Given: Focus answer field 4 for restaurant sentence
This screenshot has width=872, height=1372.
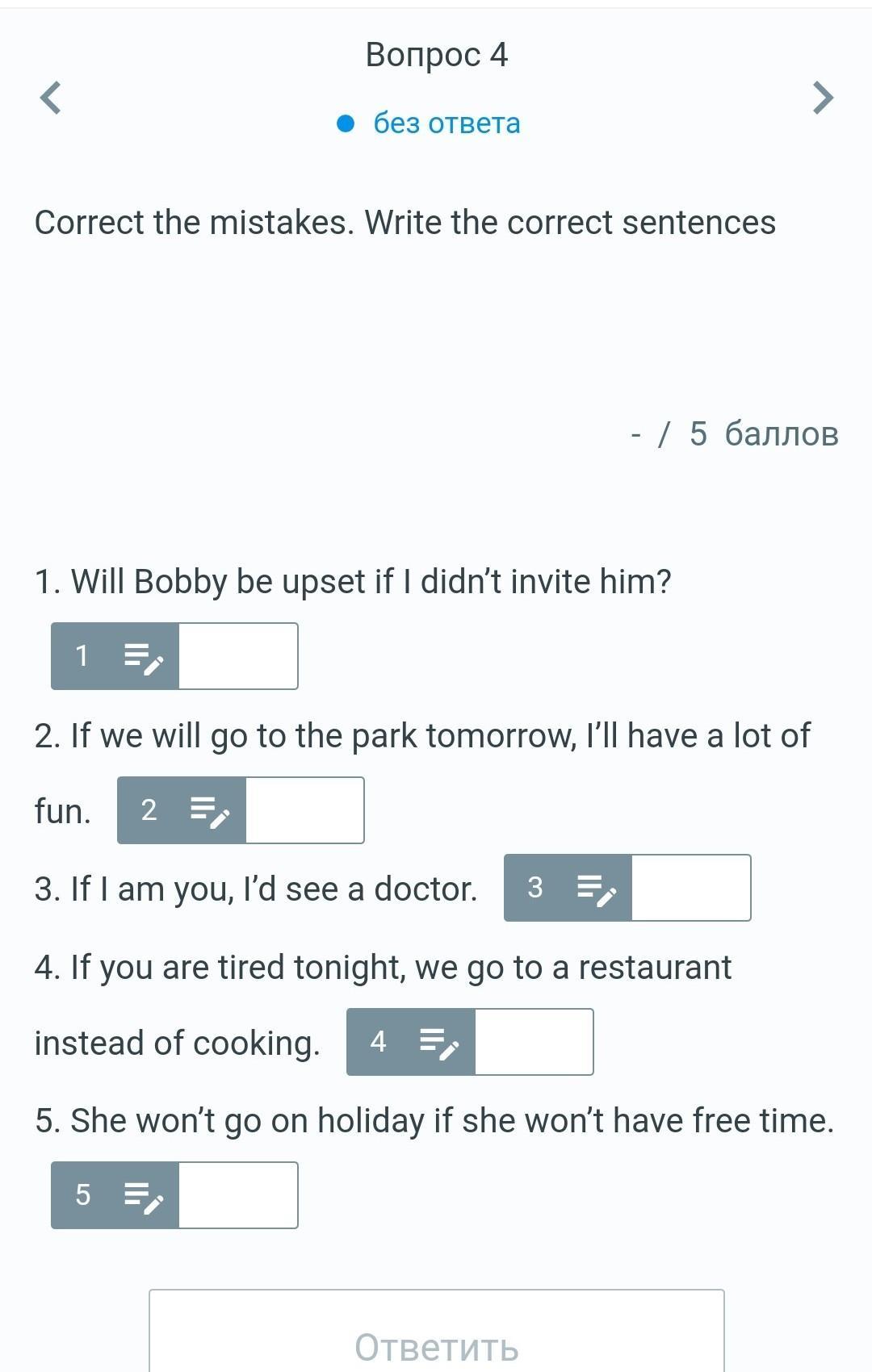Looking at the screenshot, I should click(533, 1042).
